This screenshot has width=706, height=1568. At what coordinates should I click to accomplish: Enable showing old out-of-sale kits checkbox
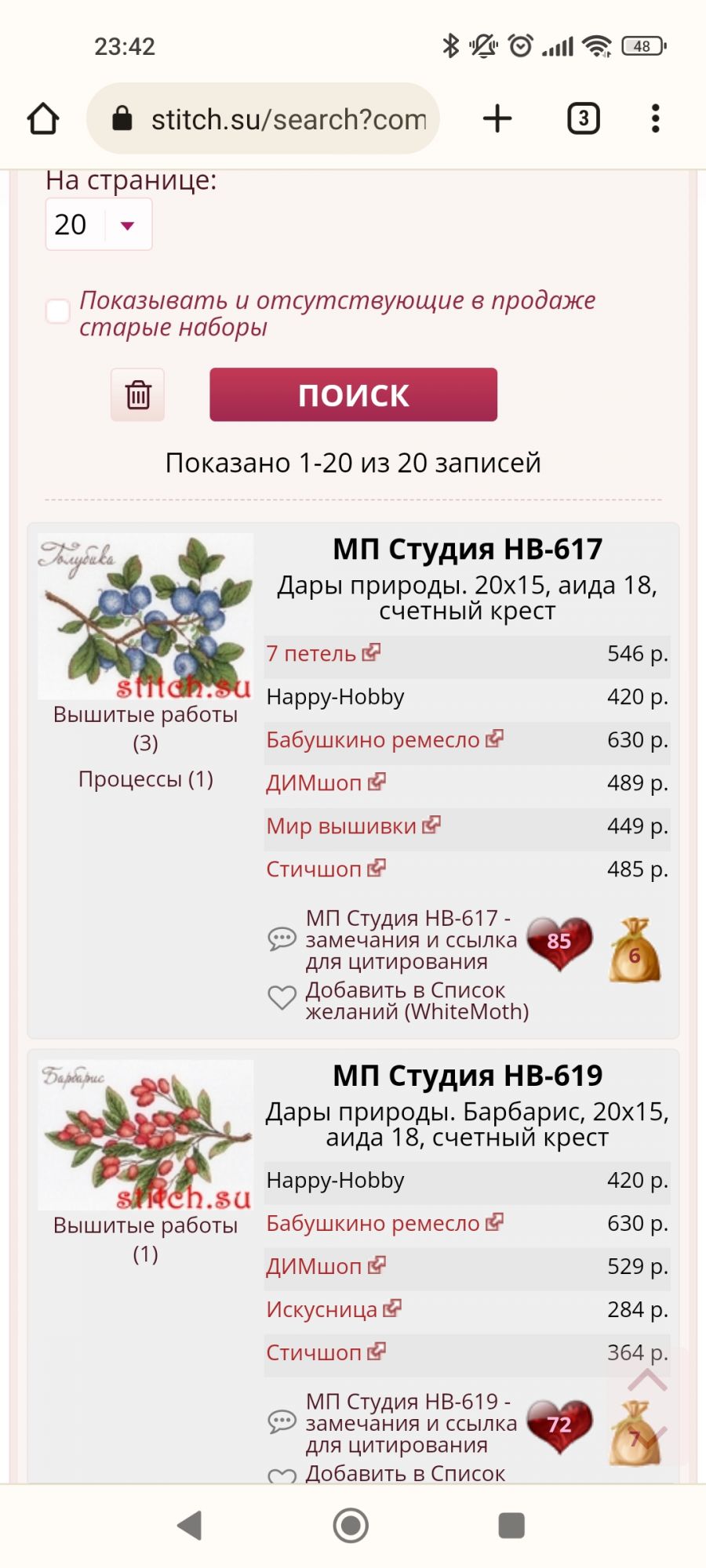(58, 311)
